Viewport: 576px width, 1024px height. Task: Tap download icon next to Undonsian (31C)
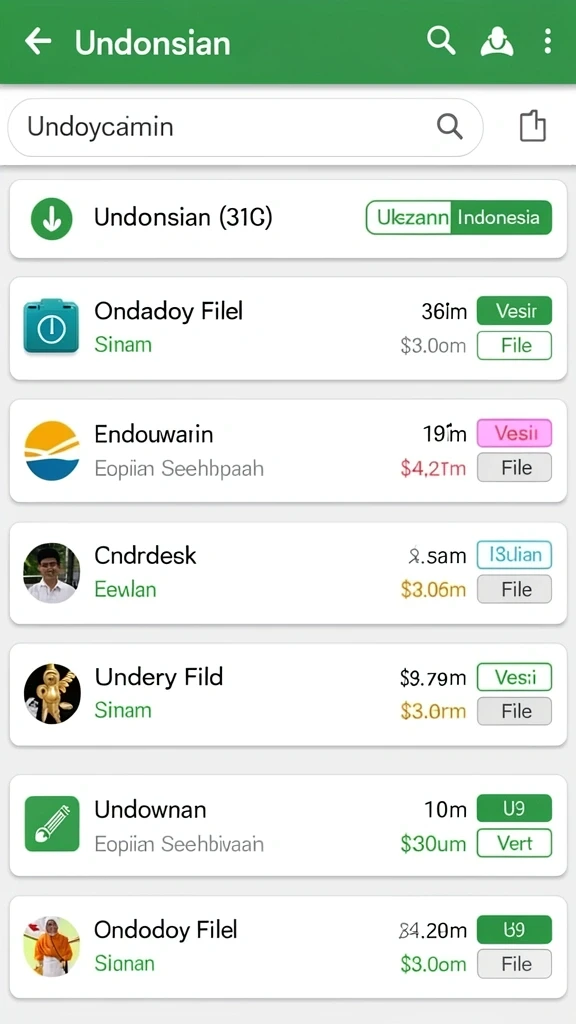coord(51,218)
